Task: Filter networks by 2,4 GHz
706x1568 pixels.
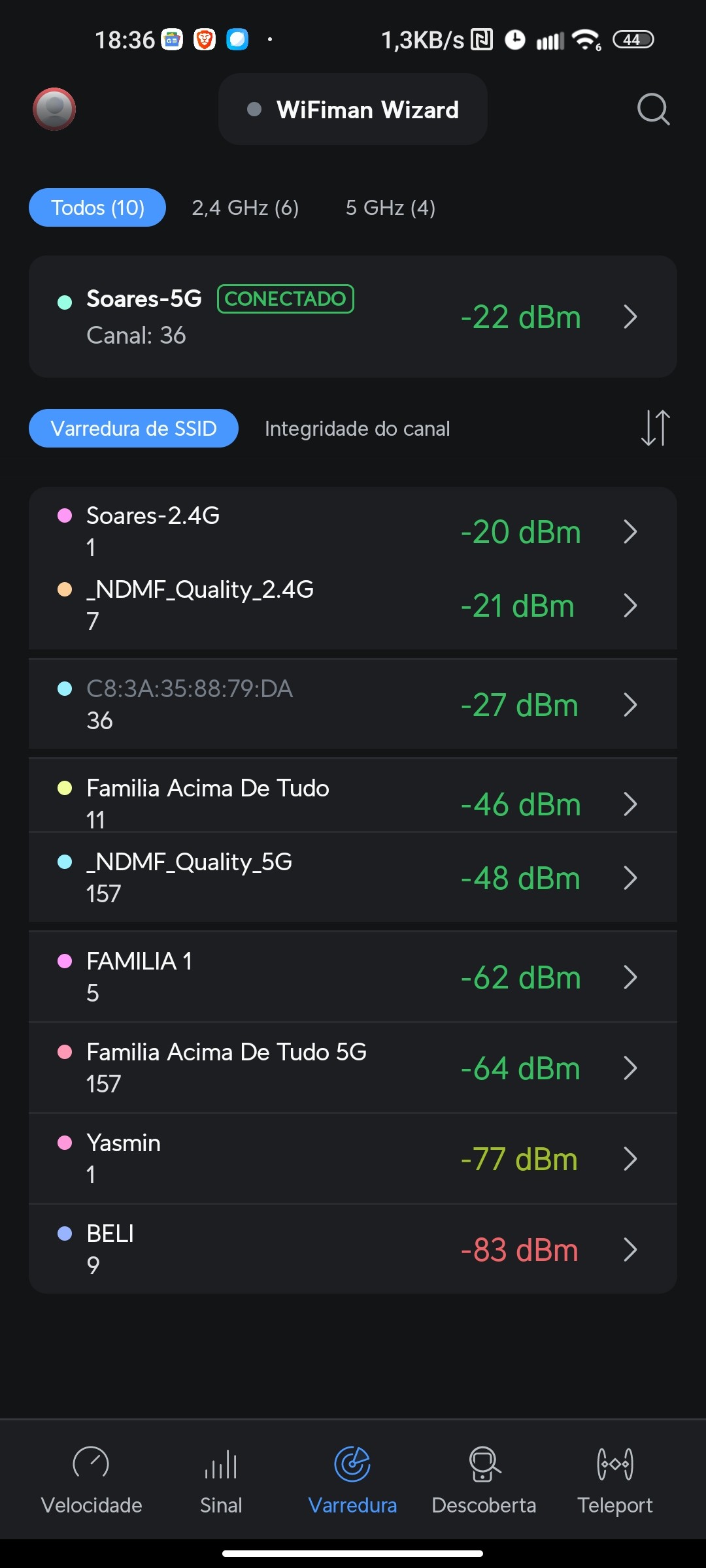Action: pyautogui.click(x=245, y=208)
